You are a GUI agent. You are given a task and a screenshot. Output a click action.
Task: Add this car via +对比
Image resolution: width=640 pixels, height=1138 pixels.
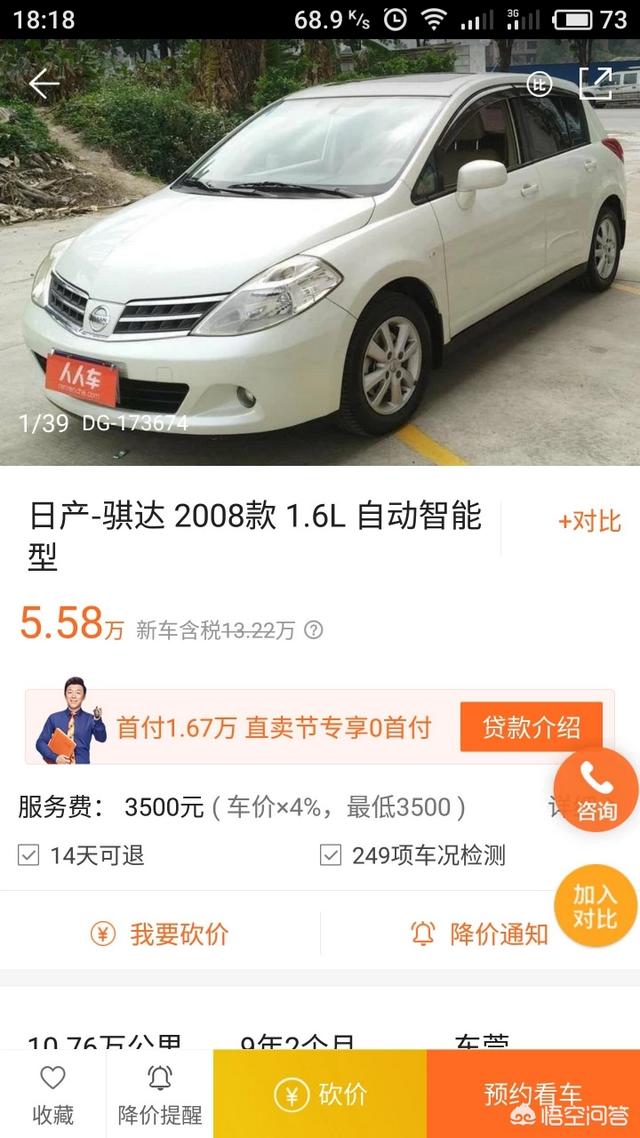[x=589, y=521]
